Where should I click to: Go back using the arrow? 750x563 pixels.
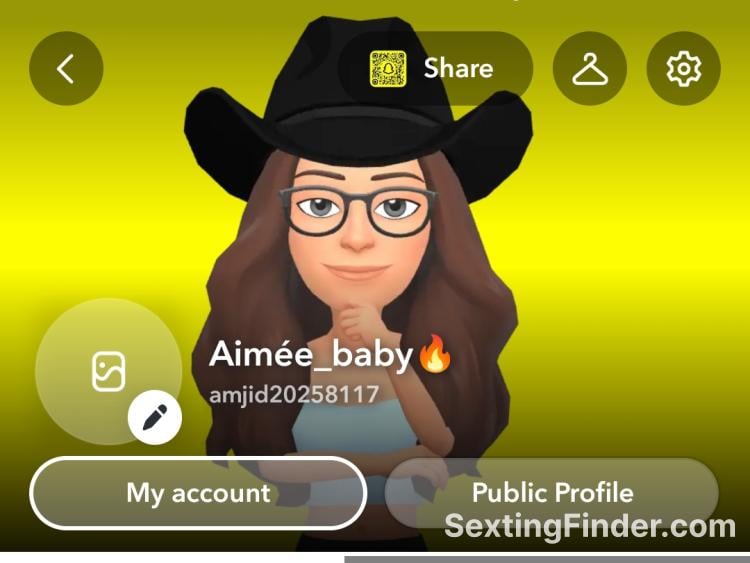(66, 68)
